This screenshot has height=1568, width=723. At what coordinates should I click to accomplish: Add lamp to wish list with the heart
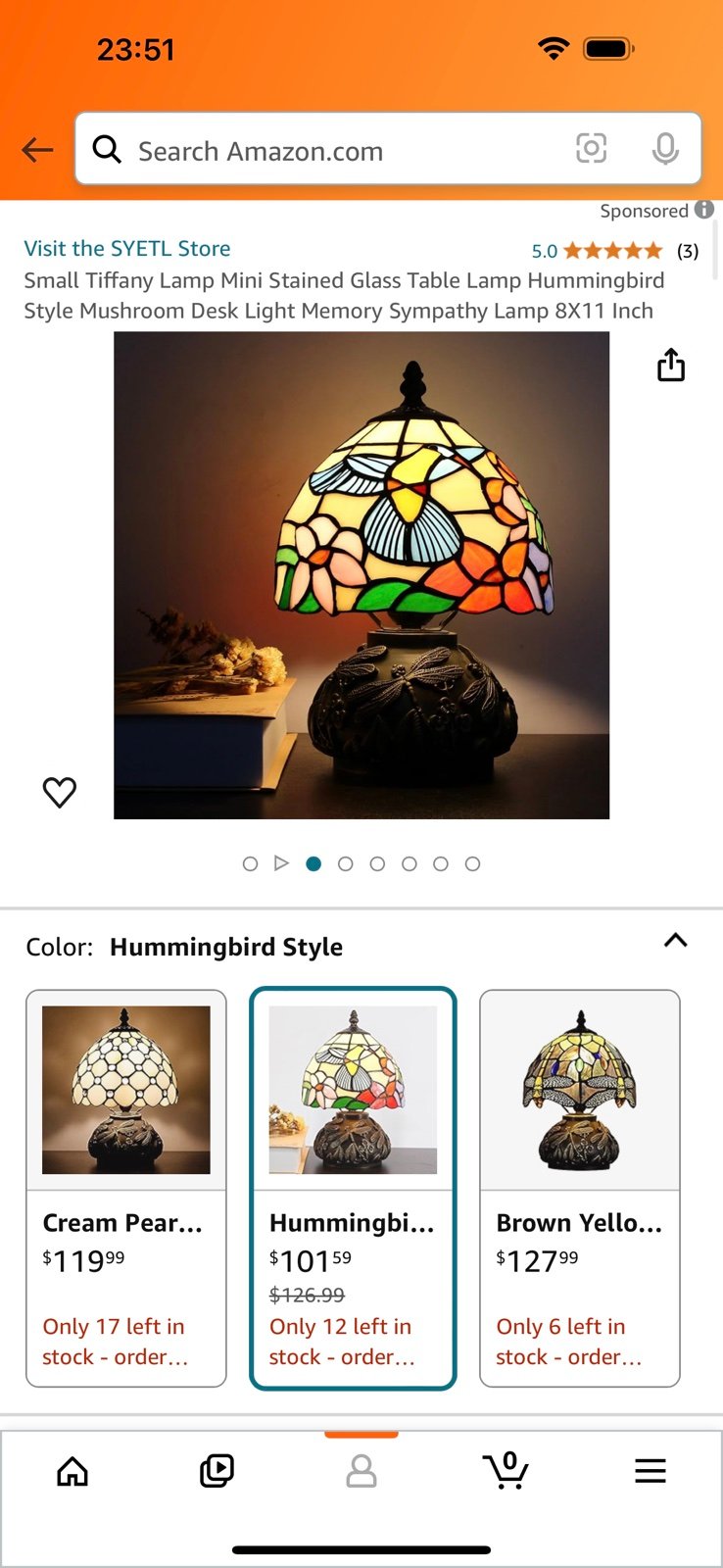60,792
